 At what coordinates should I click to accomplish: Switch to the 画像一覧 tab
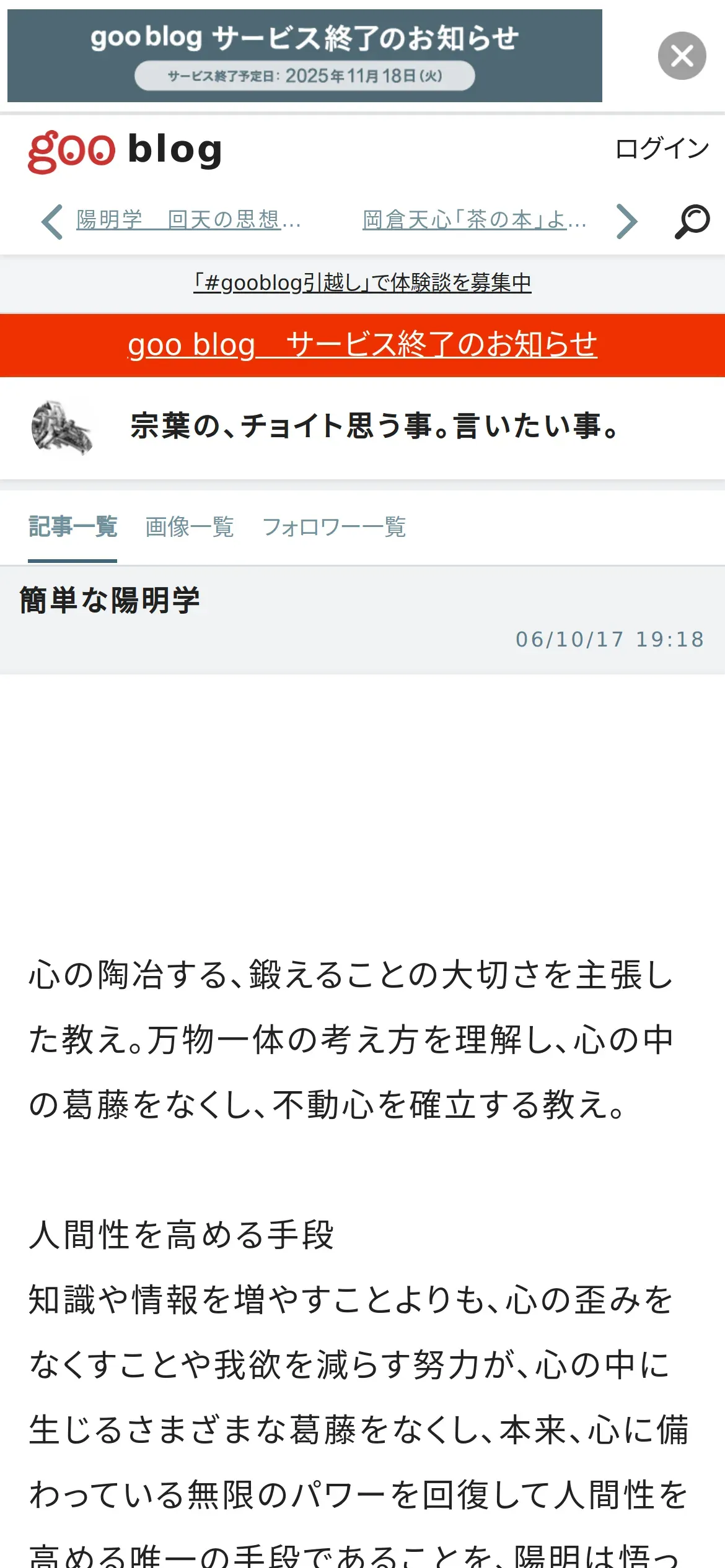click(190, 527)
